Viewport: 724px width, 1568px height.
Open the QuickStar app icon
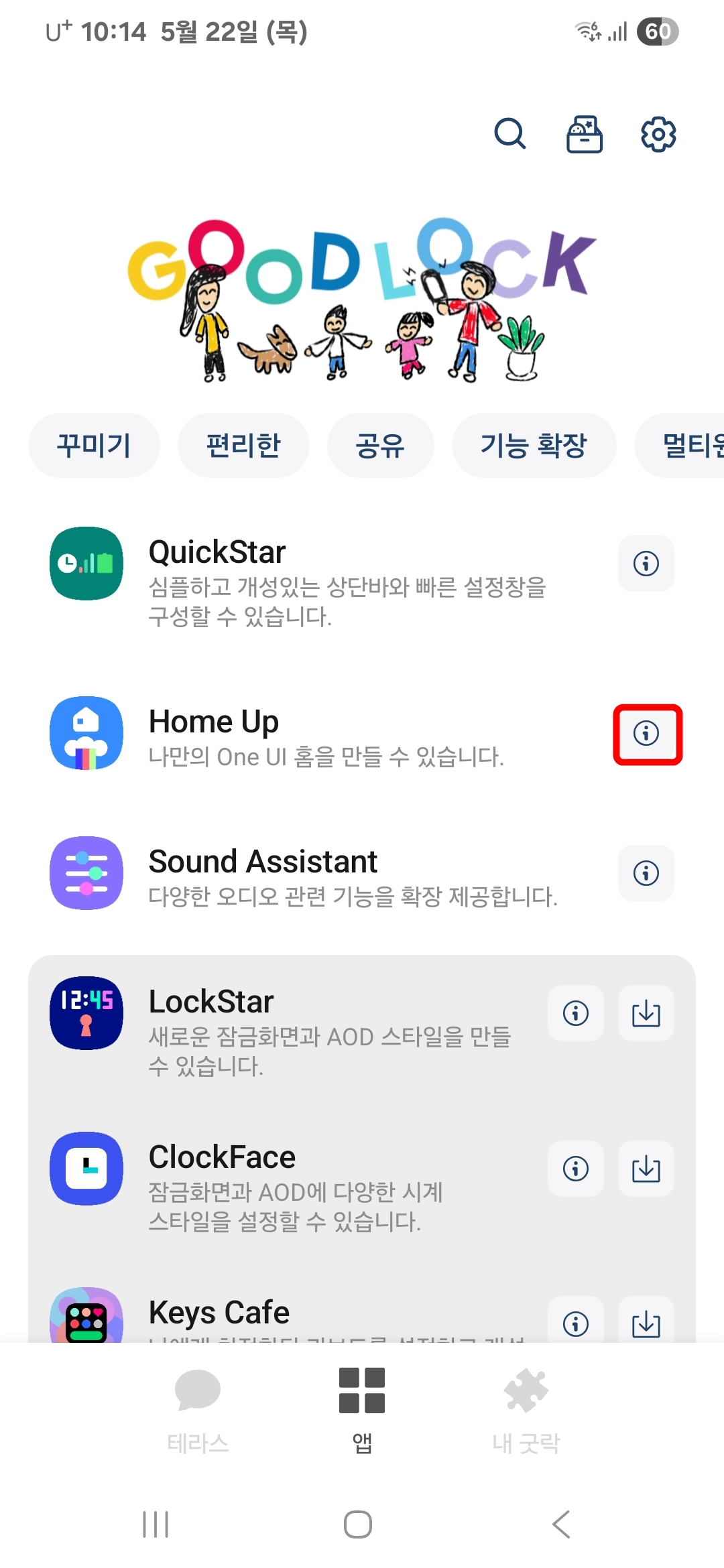point(86,565)
